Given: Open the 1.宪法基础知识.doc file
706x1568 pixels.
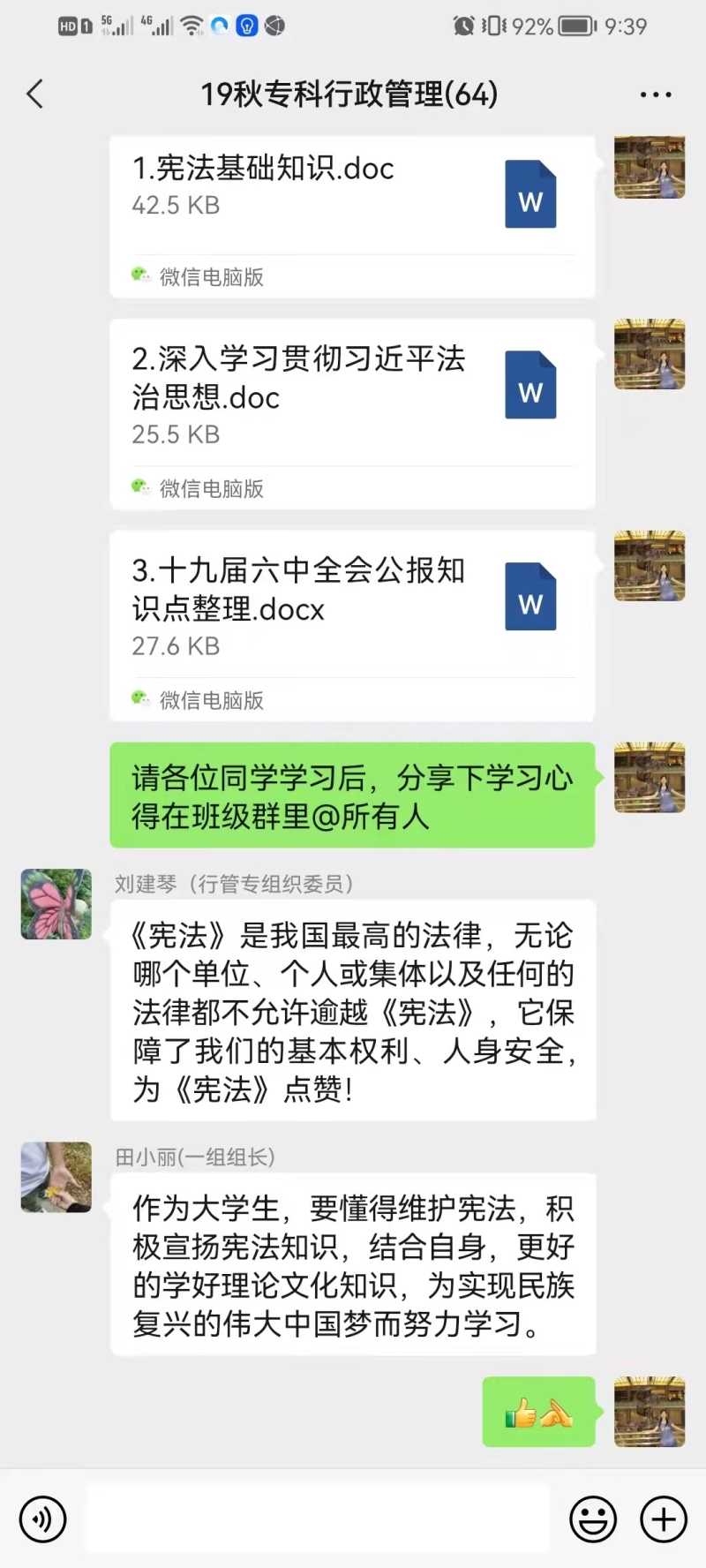Looking at the screenshot, I should (351, 195).
